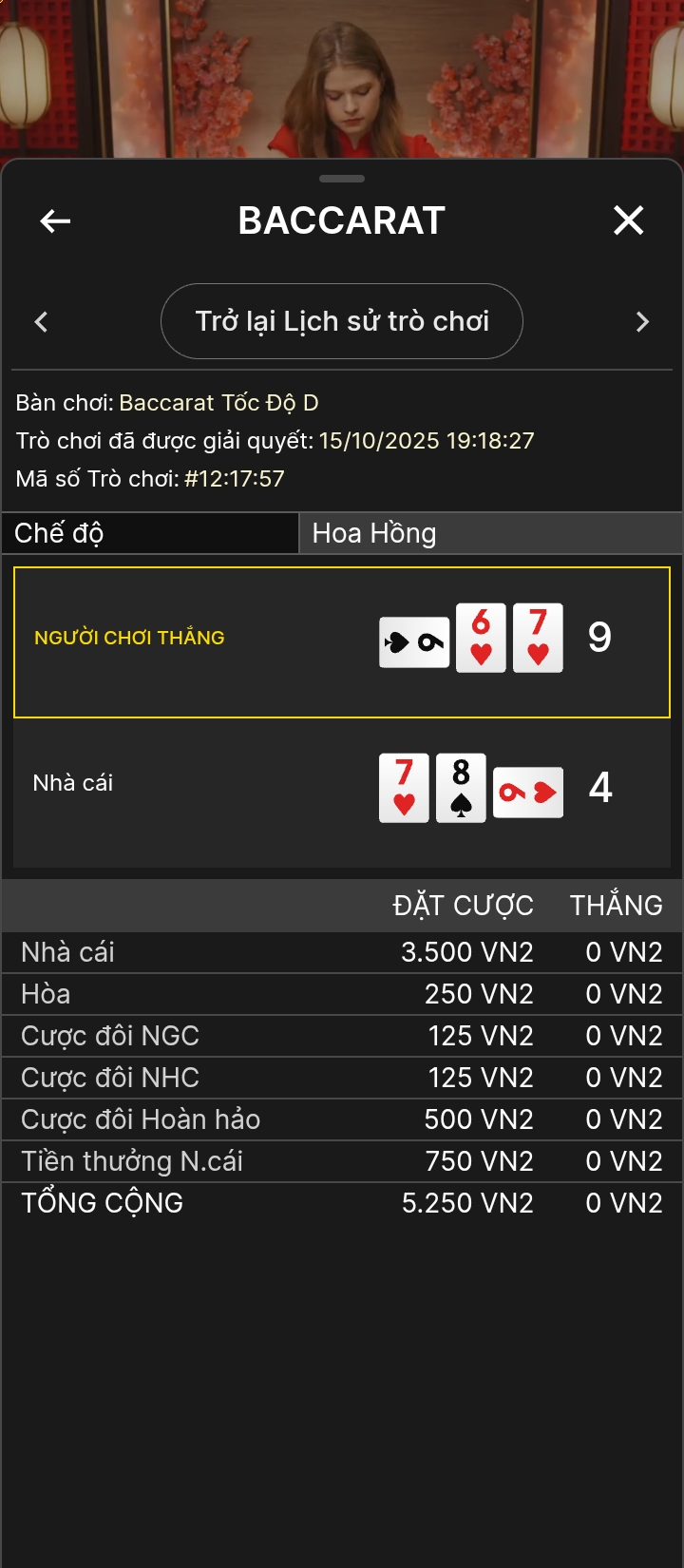Go to the next game round
The height and width of the screenshot is (1568, 684).
[642, 322]
